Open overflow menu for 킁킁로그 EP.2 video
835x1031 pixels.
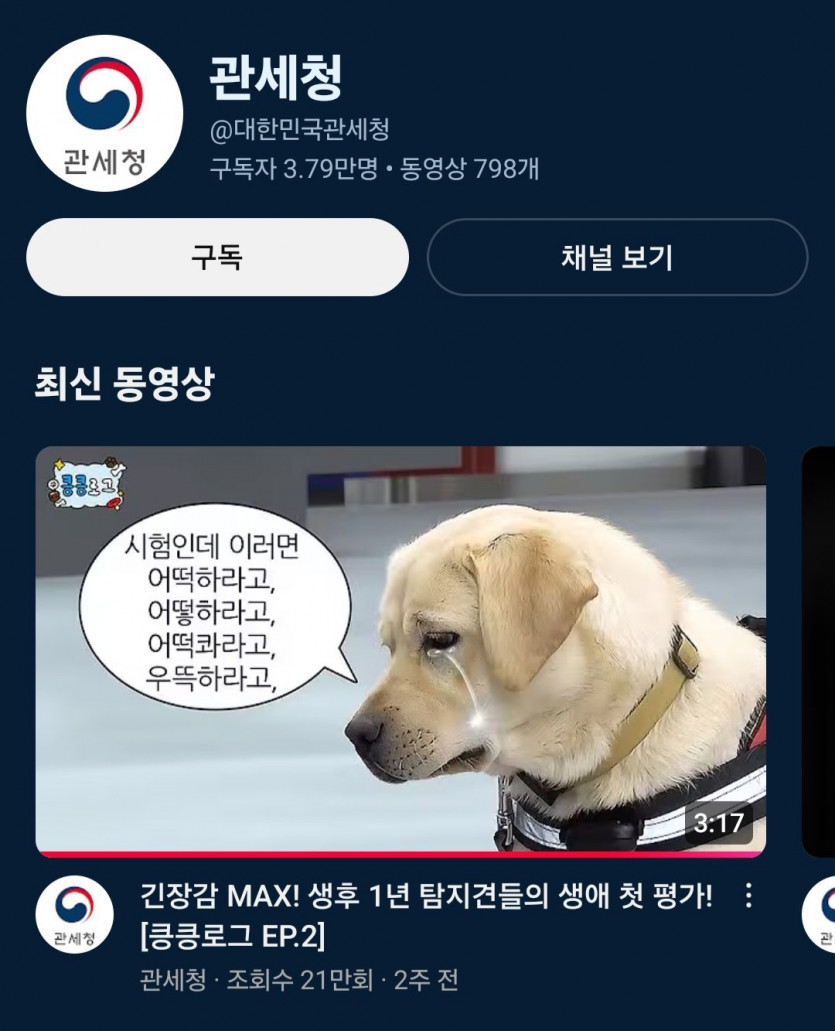tap(748, 896)
